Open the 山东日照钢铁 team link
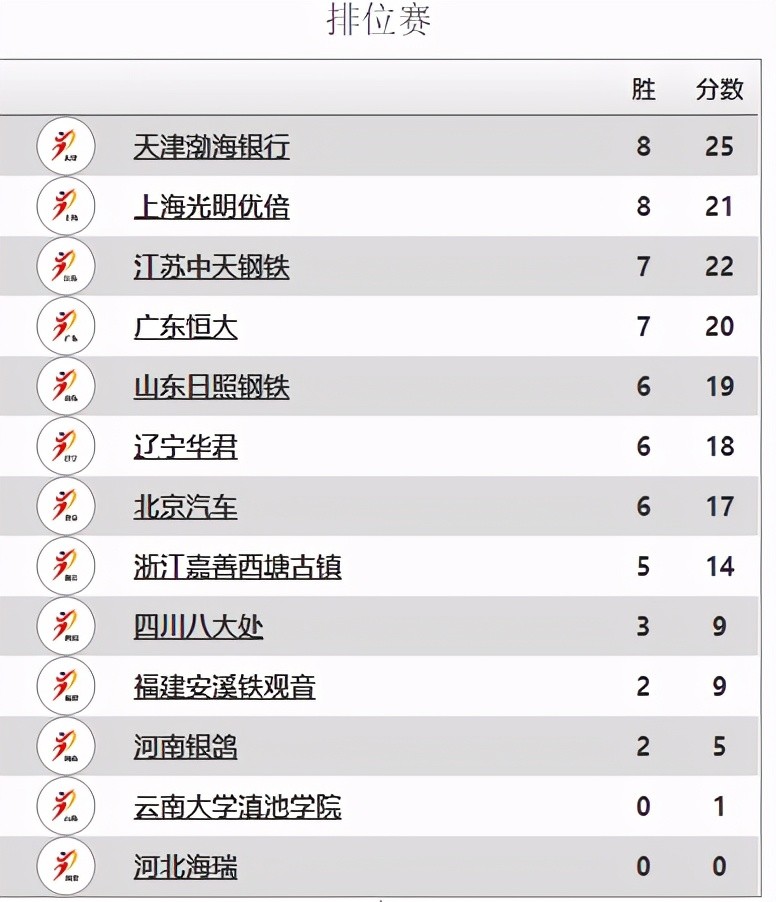 tap(211, 387)
